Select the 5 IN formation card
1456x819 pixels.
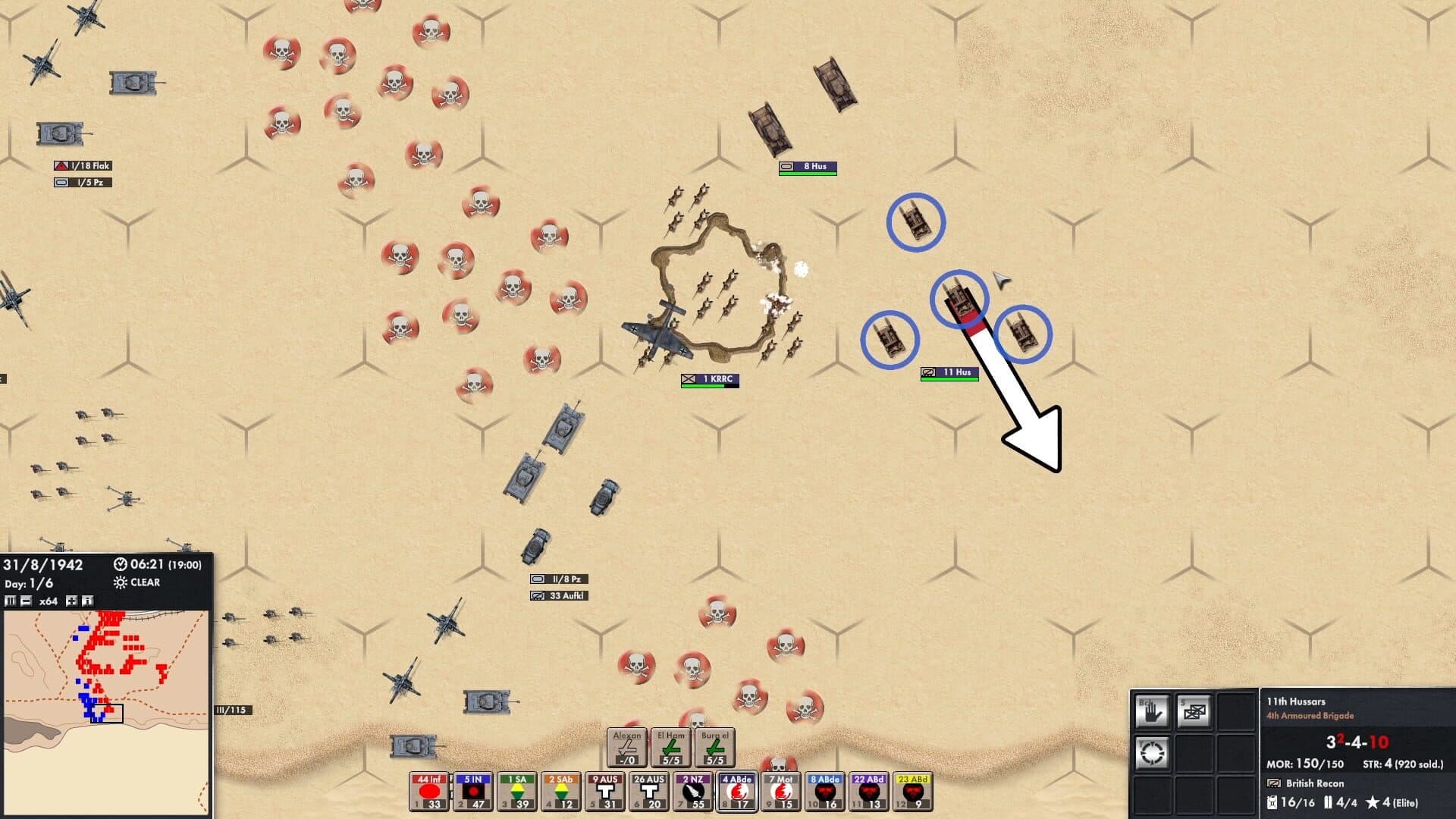pos(473,792)
